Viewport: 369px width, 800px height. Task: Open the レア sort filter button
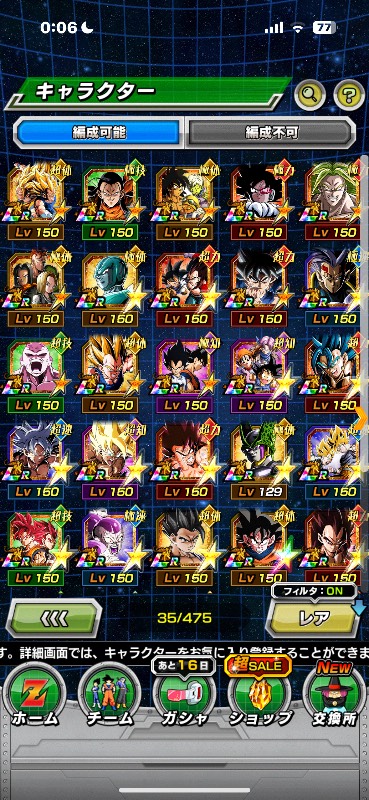314,618
